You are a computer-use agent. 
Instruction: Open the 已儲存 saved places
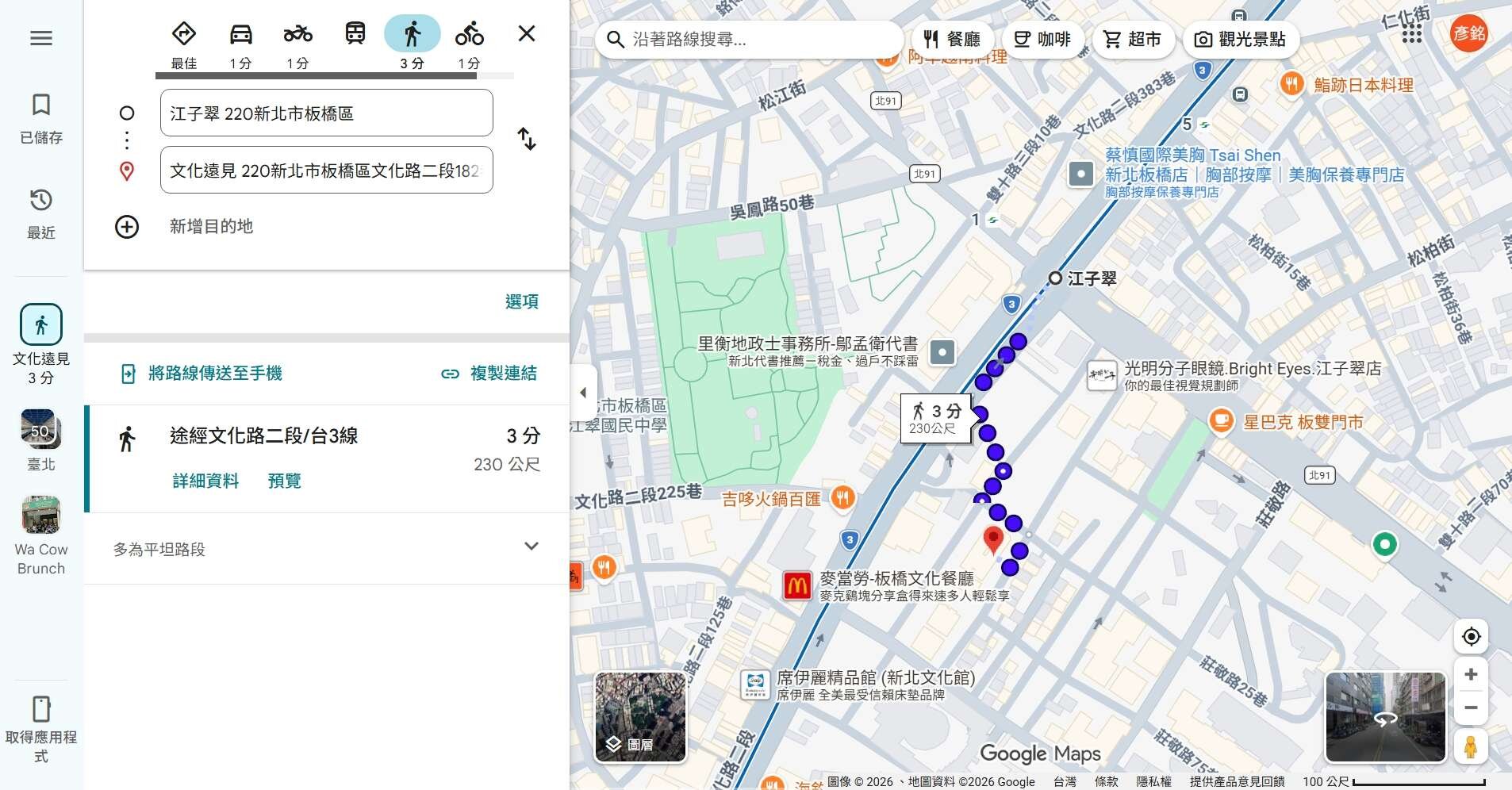[x=41, y=119]
